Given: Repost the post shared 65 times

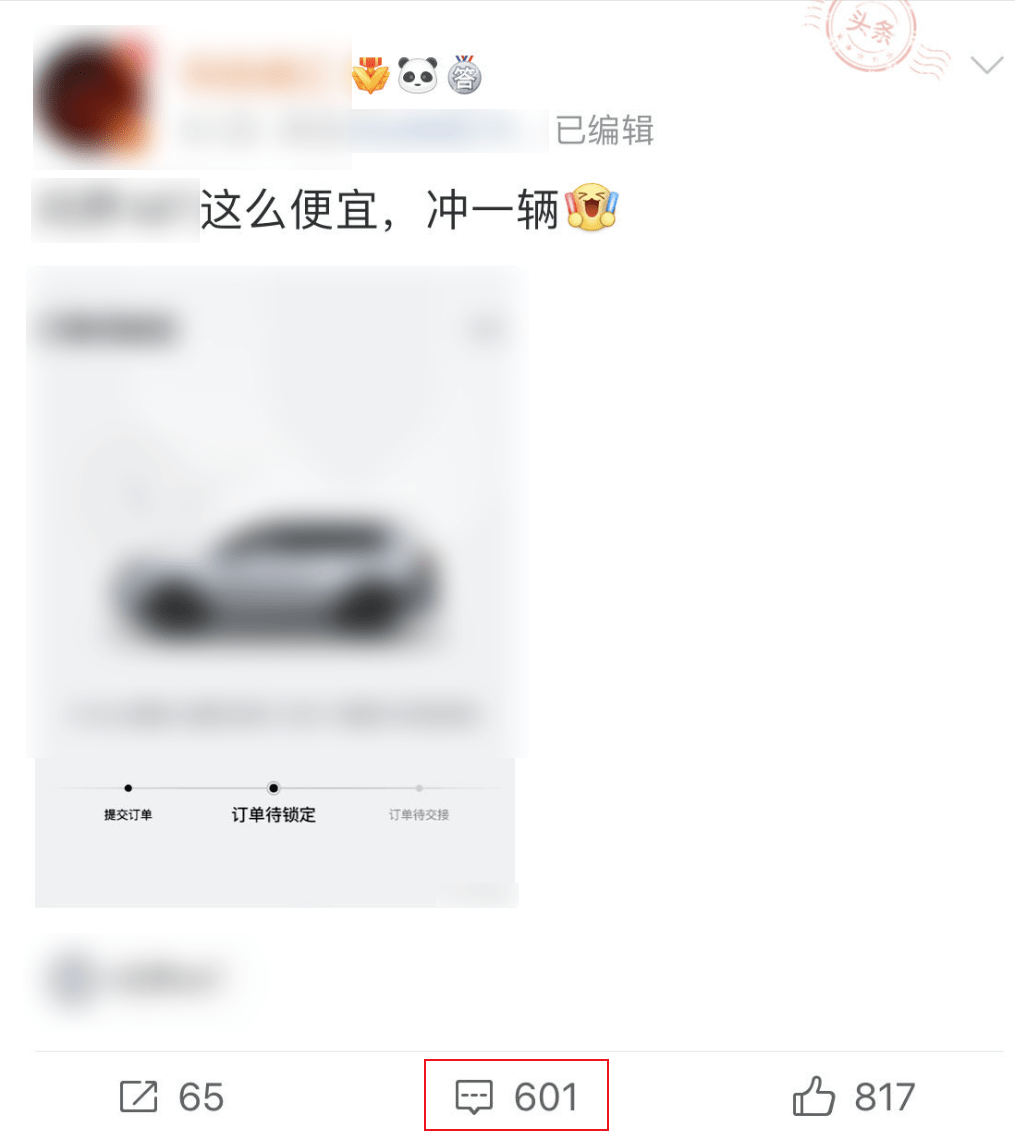Looking at the screenshot, I should point(171,1097).
